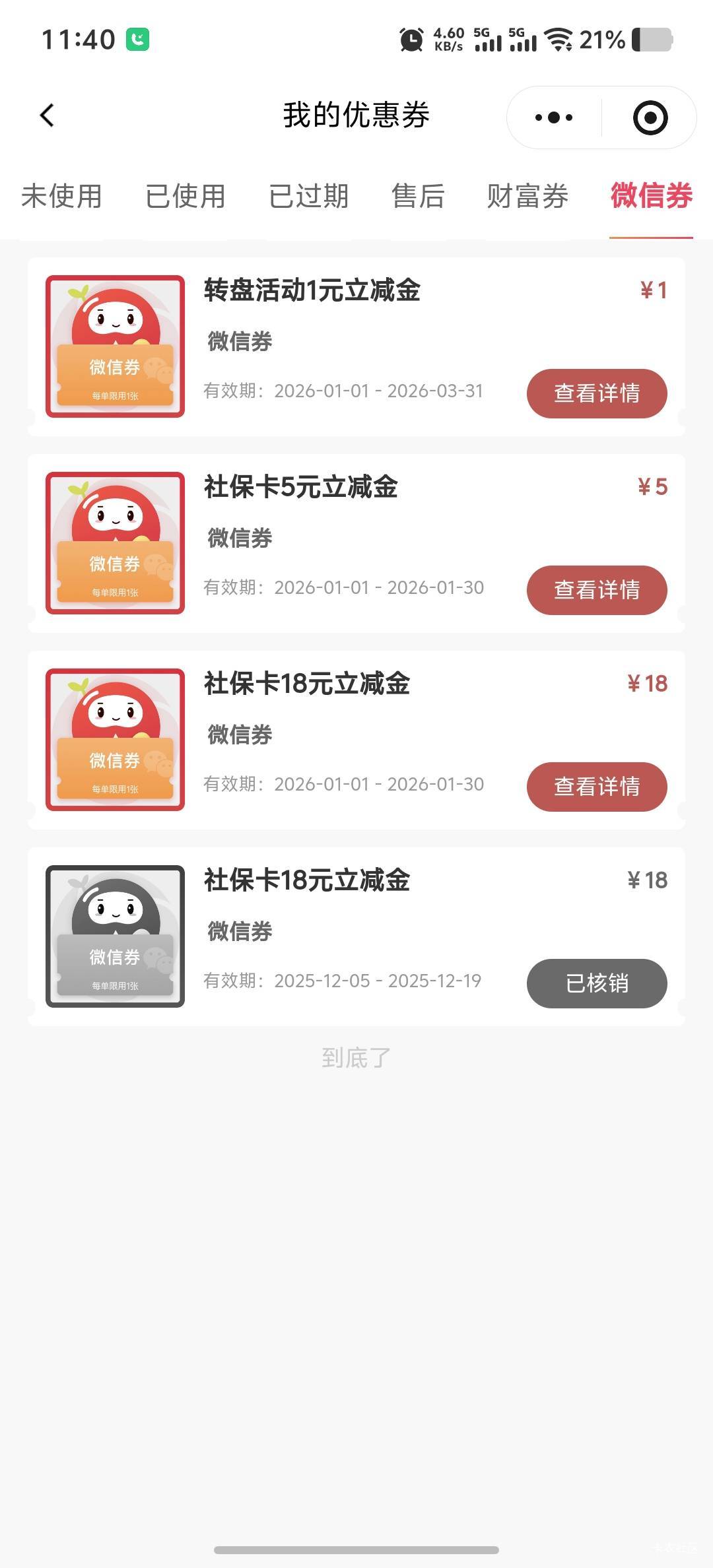
Task: Select the 财富券 tab
Action: 527,196
